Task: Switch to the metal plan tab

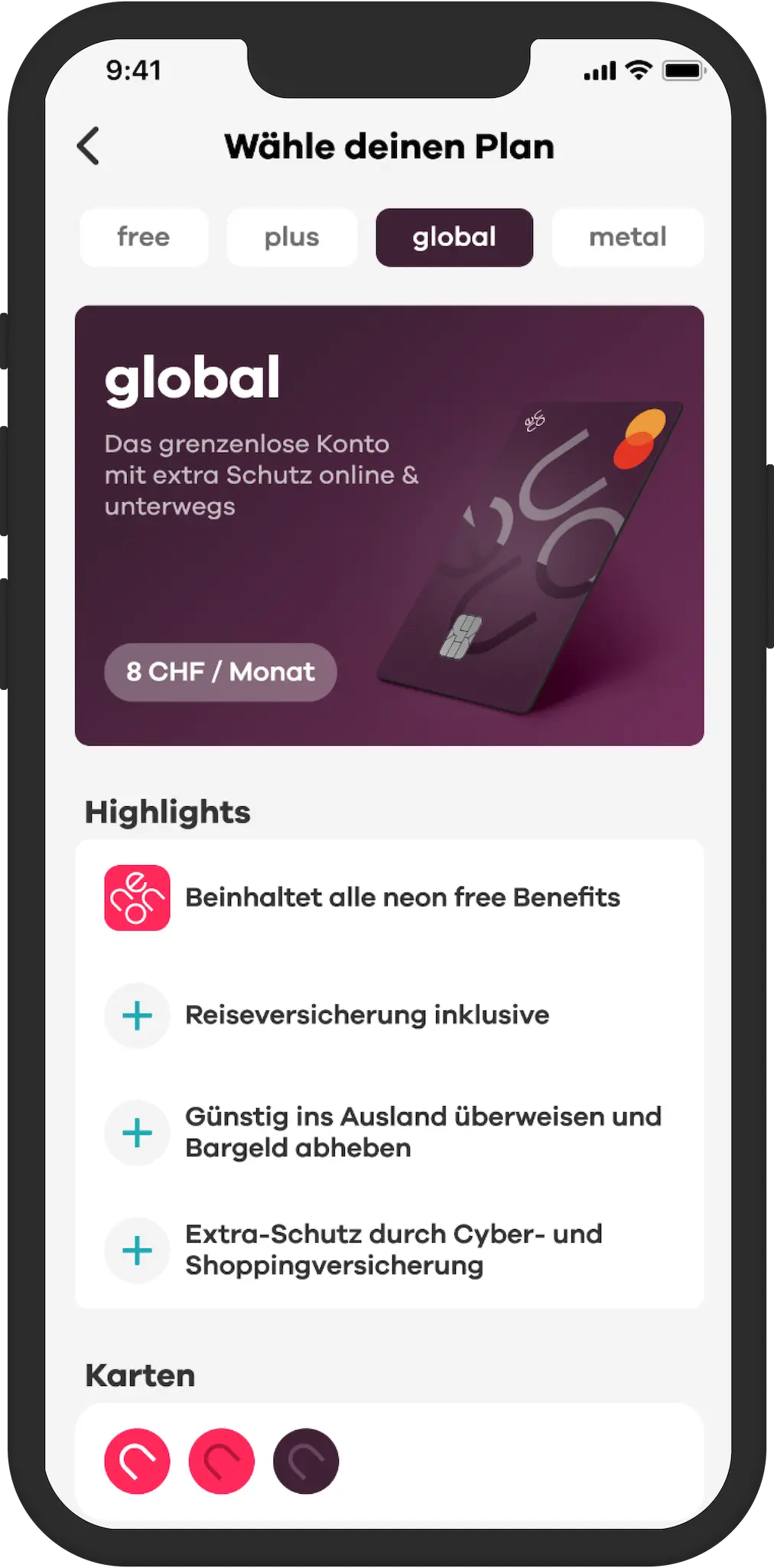Action: tap(627, 237)
